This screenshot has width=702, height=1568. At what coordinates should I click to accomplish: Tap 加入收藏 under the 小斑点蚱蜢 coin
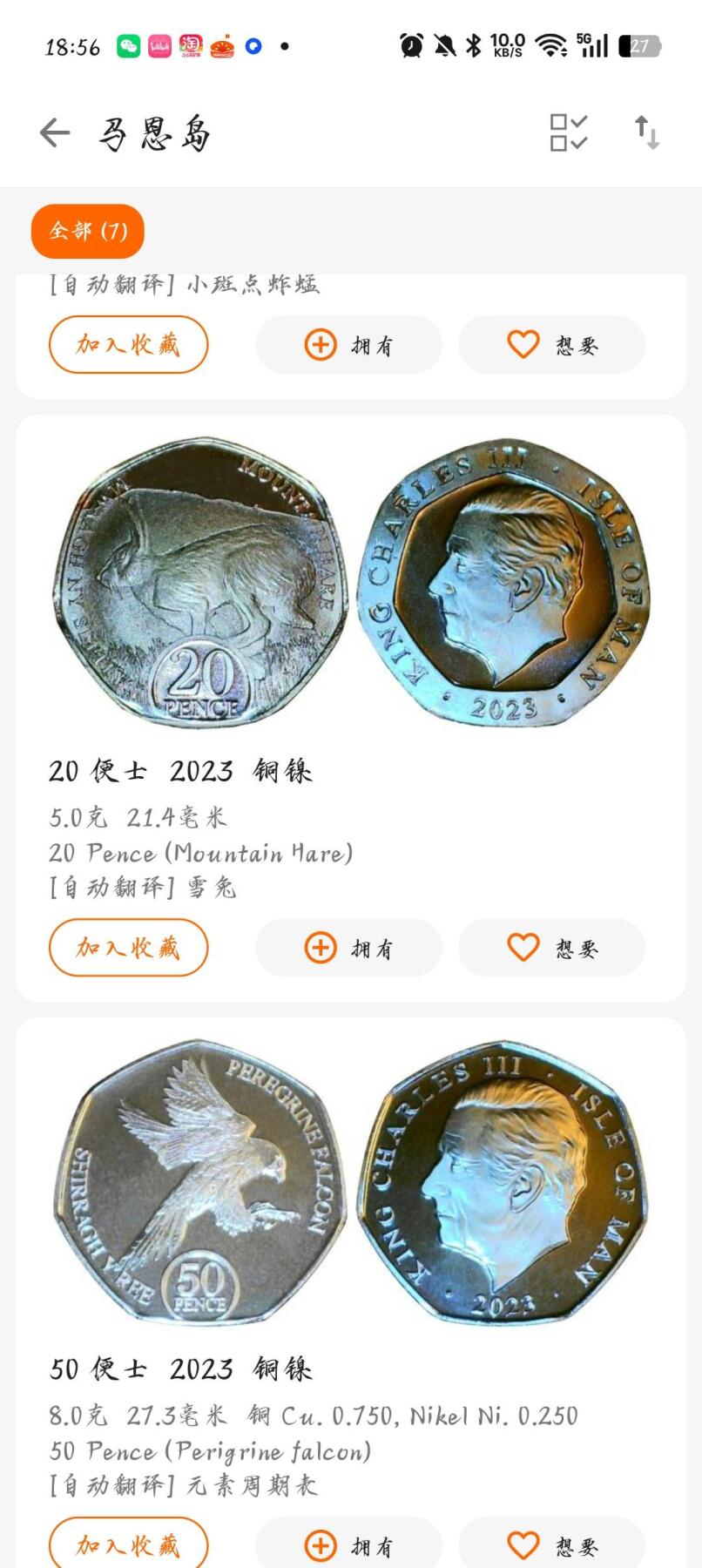[128, 345]
